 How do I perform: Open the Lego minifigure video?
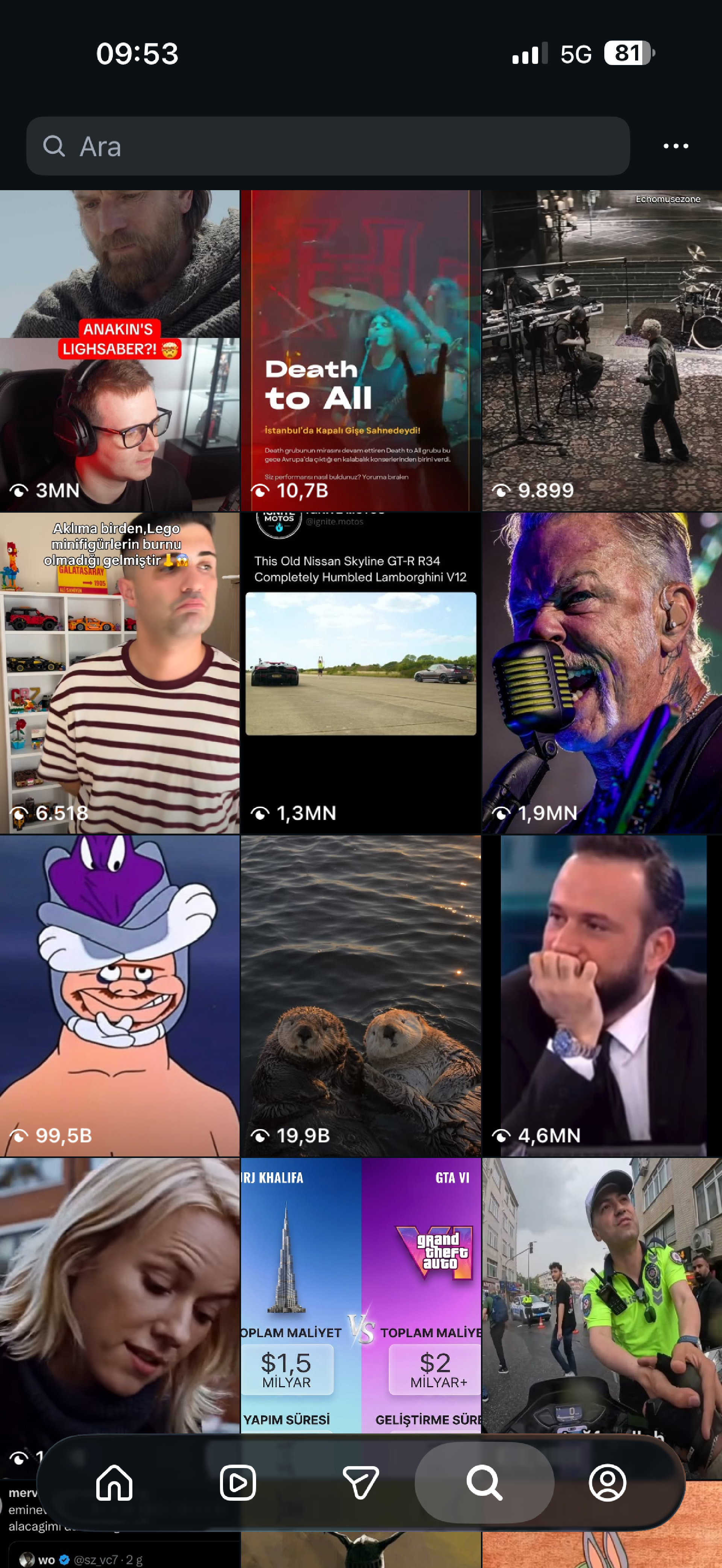coord(119,673)
